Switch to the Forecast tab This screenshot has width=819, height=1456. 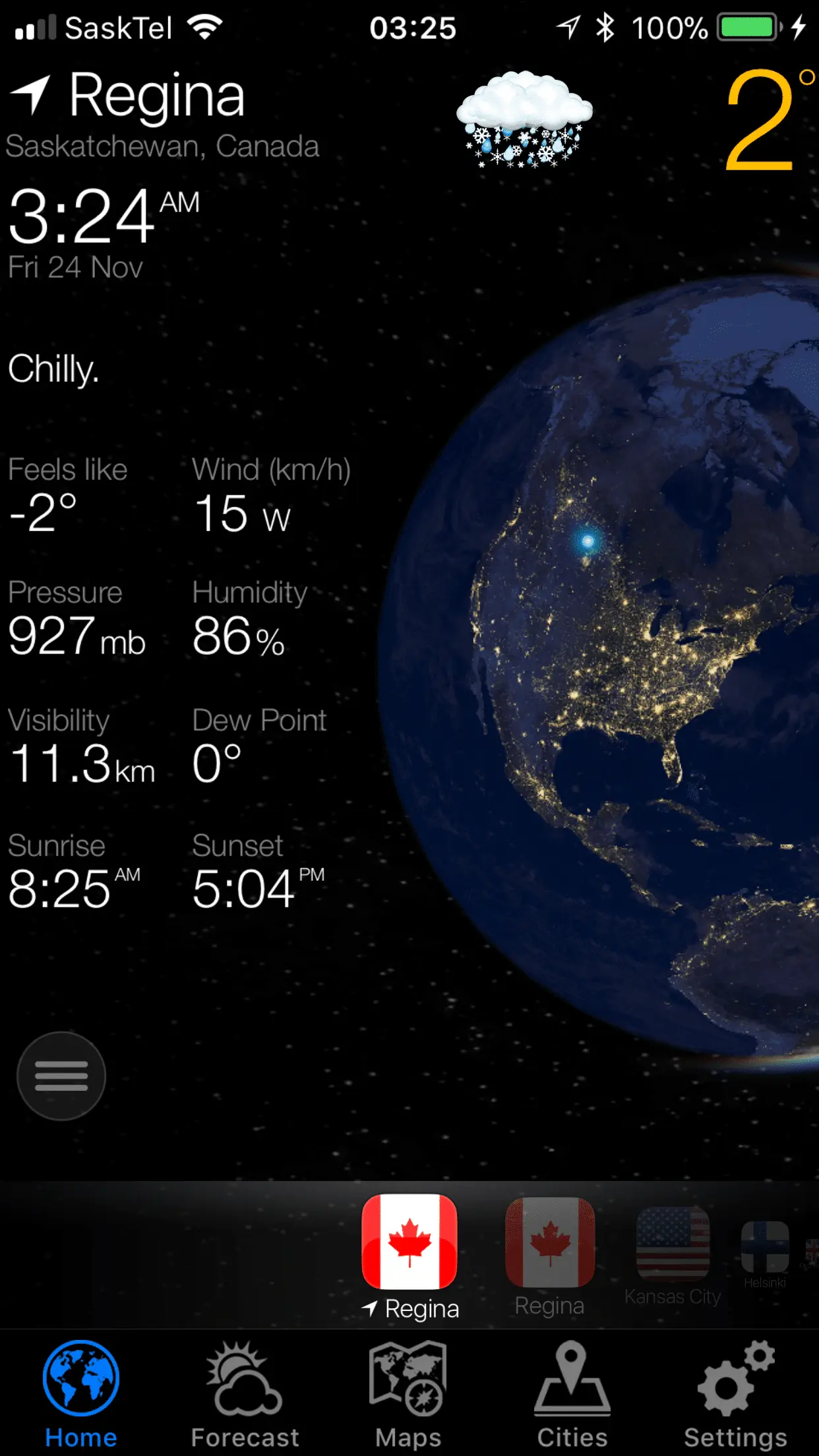tap(245, 1394)
